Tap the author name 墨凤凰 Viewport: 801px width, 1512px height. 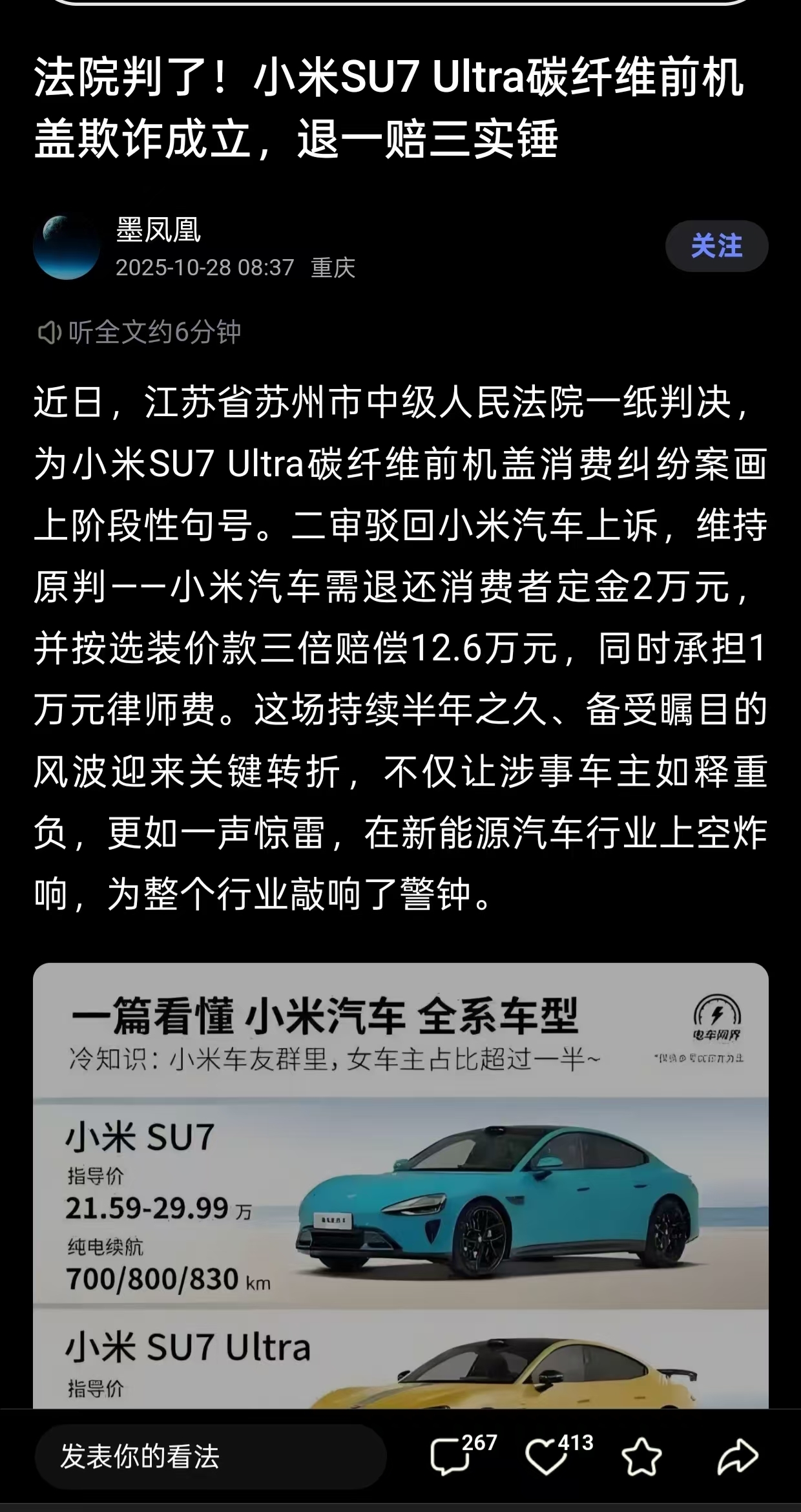[x=158, y=234]
